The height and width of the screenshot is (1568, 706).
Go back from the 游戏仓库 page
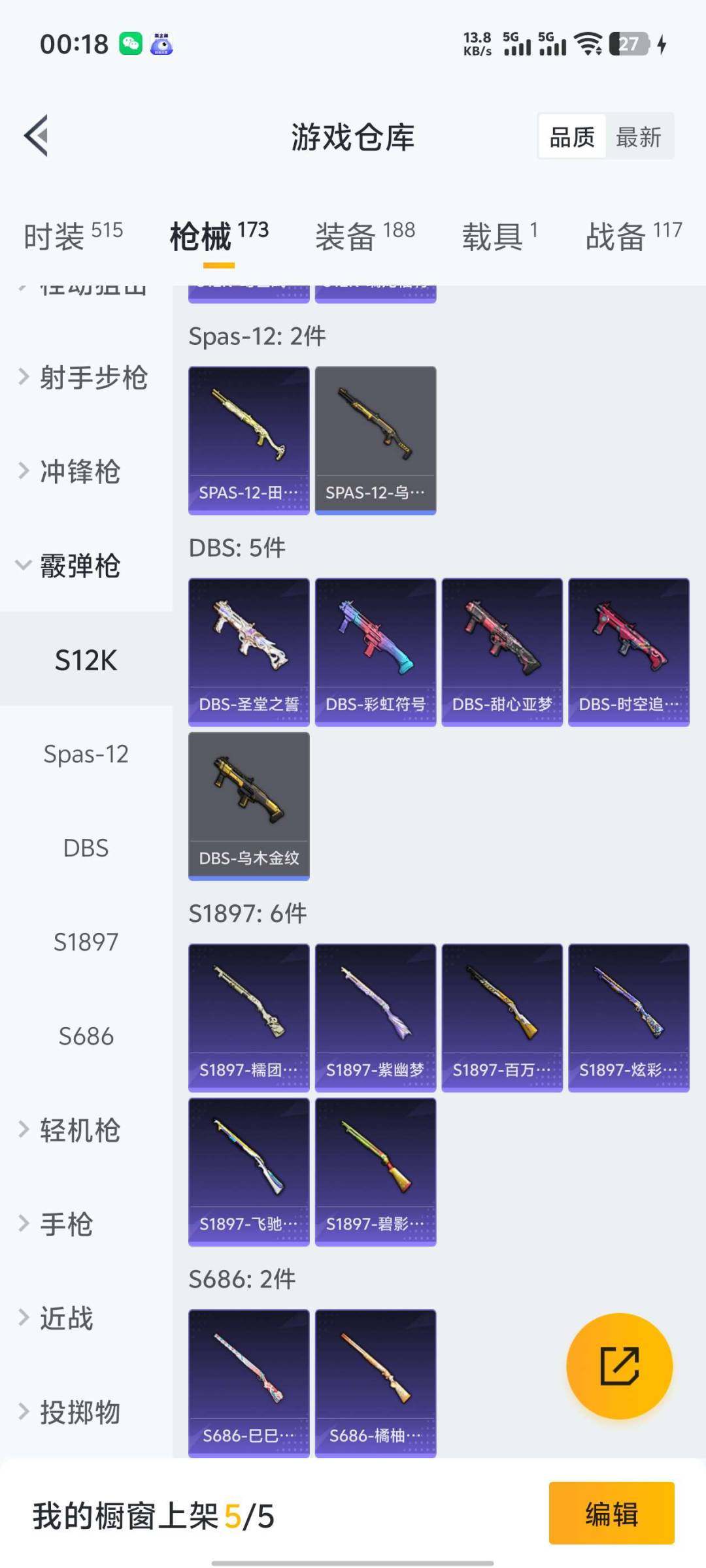(37, 136)
